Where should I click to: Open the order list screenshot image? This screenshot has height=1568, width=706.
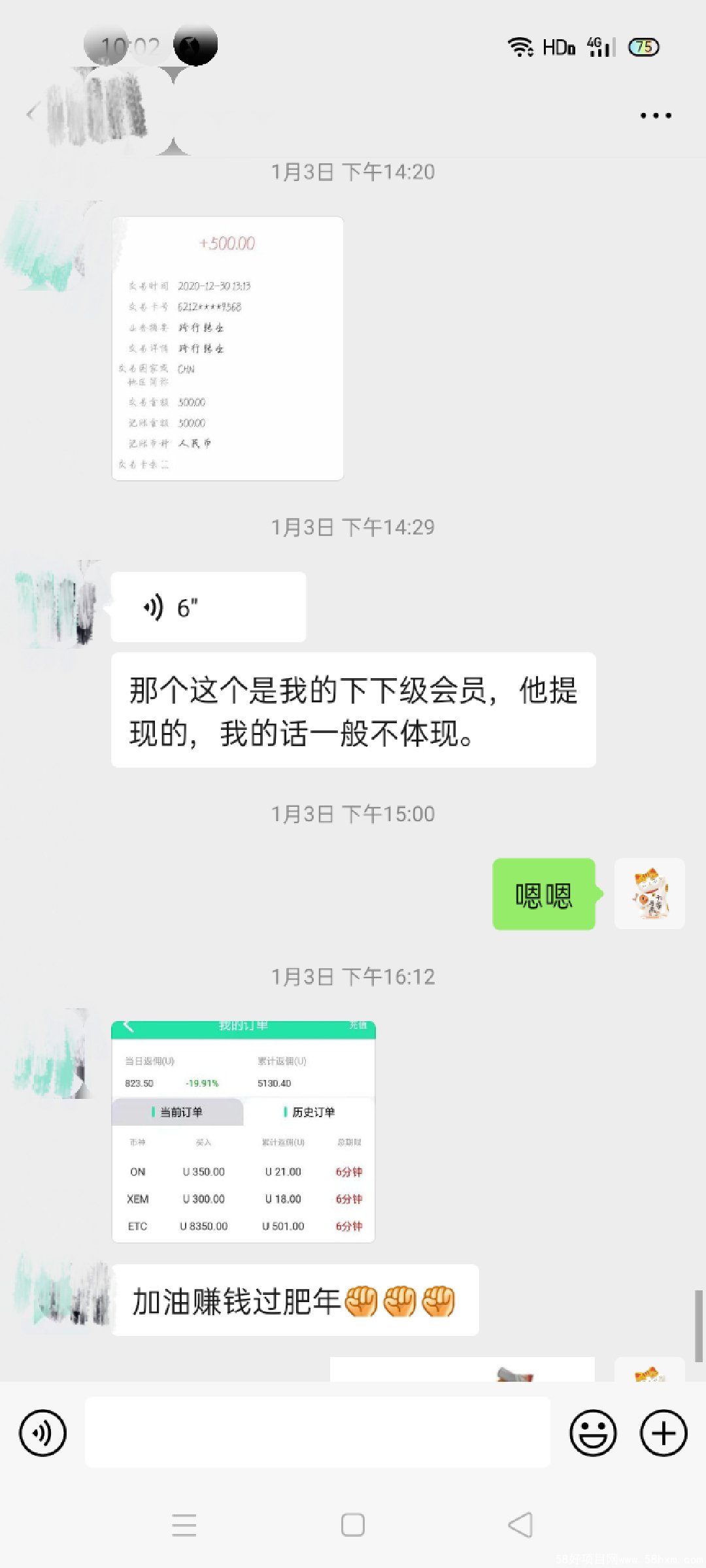coord(243,1131)
